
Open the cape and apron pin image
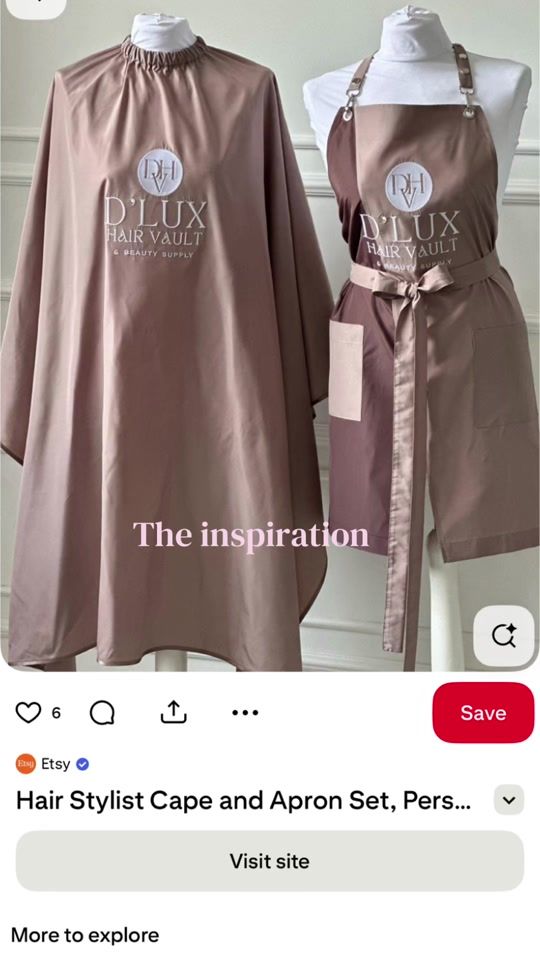pyautogui.click(x=270, y=336)
